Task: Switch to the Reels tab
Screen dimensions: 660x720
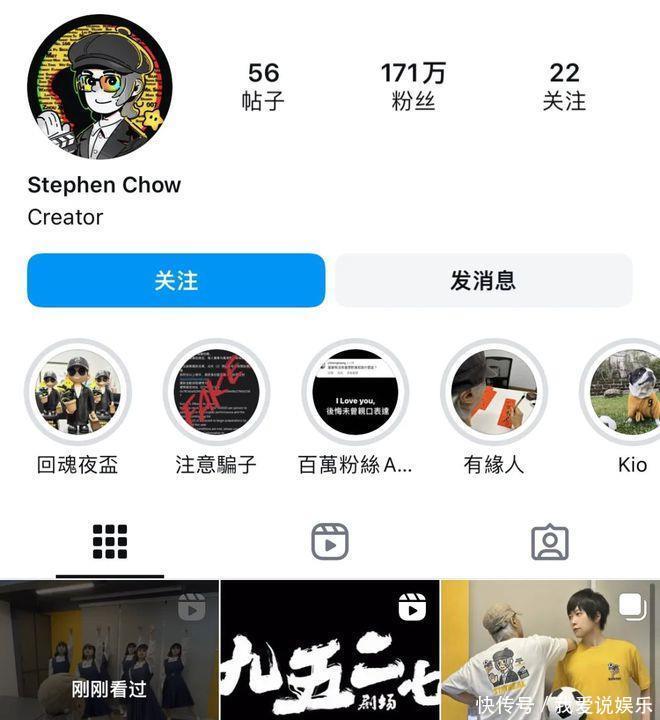Action: (330, 542)
